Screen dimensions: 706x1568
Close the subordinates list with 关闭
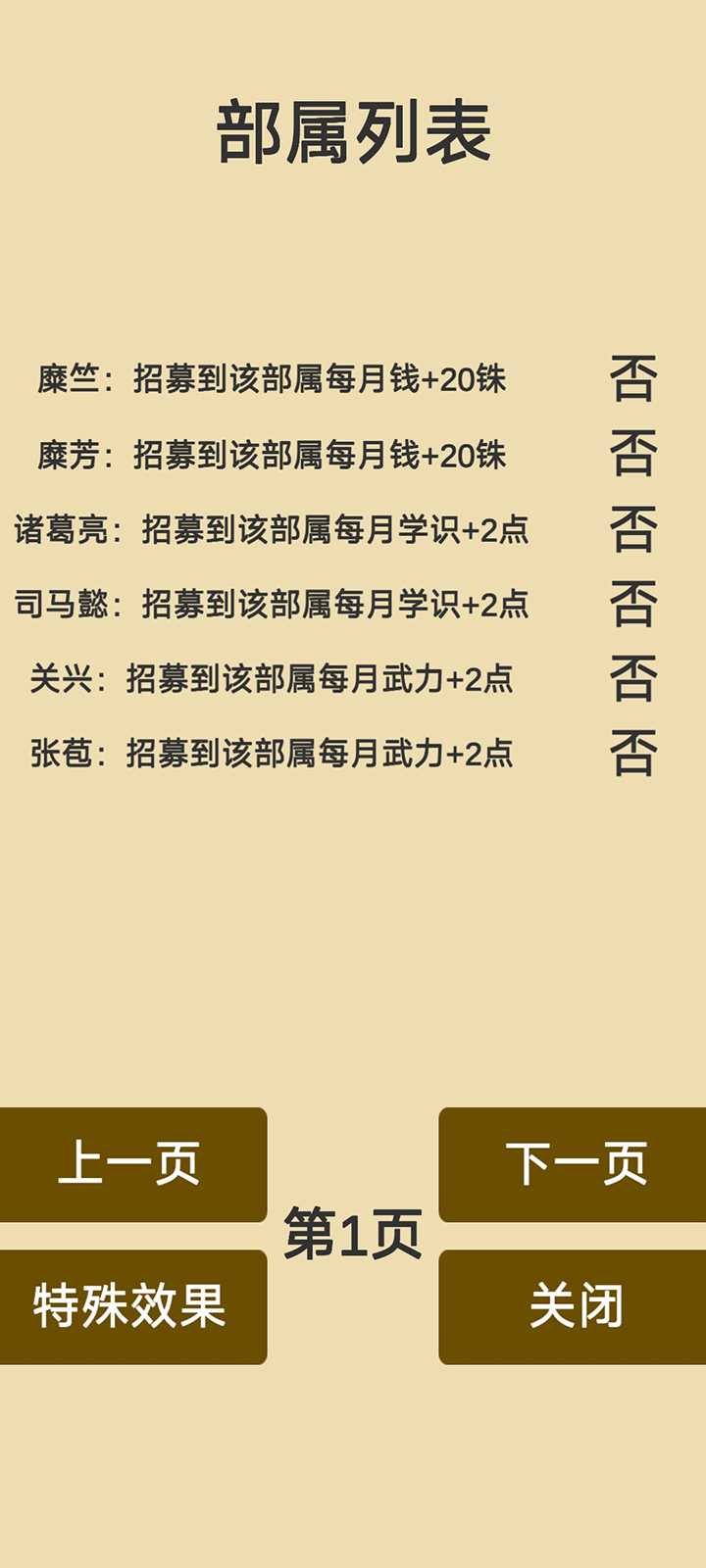tap(574, 1306)
